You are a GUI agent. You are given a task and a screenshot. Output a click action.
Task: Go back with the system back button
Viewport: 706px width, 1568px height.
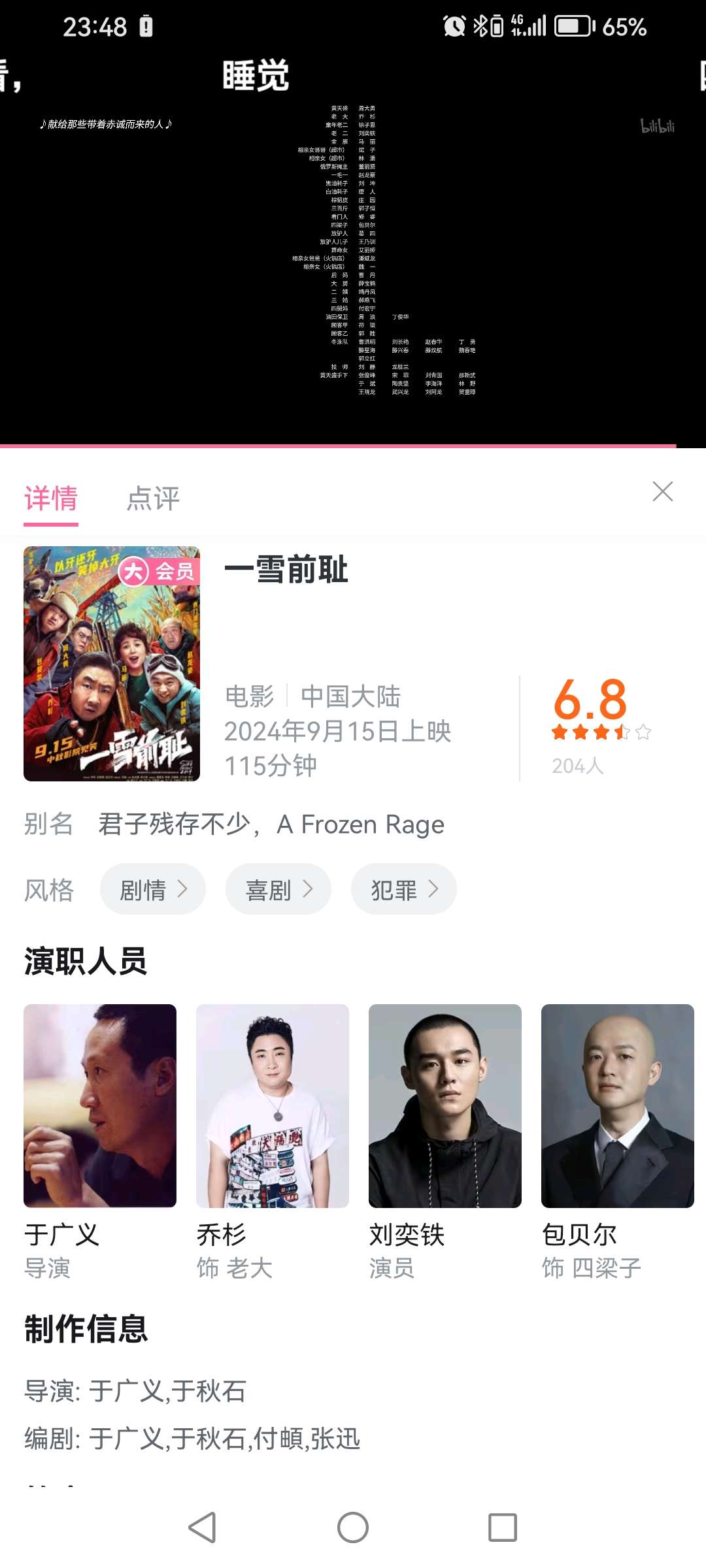pyautogui.click(x=202, y=1527)
